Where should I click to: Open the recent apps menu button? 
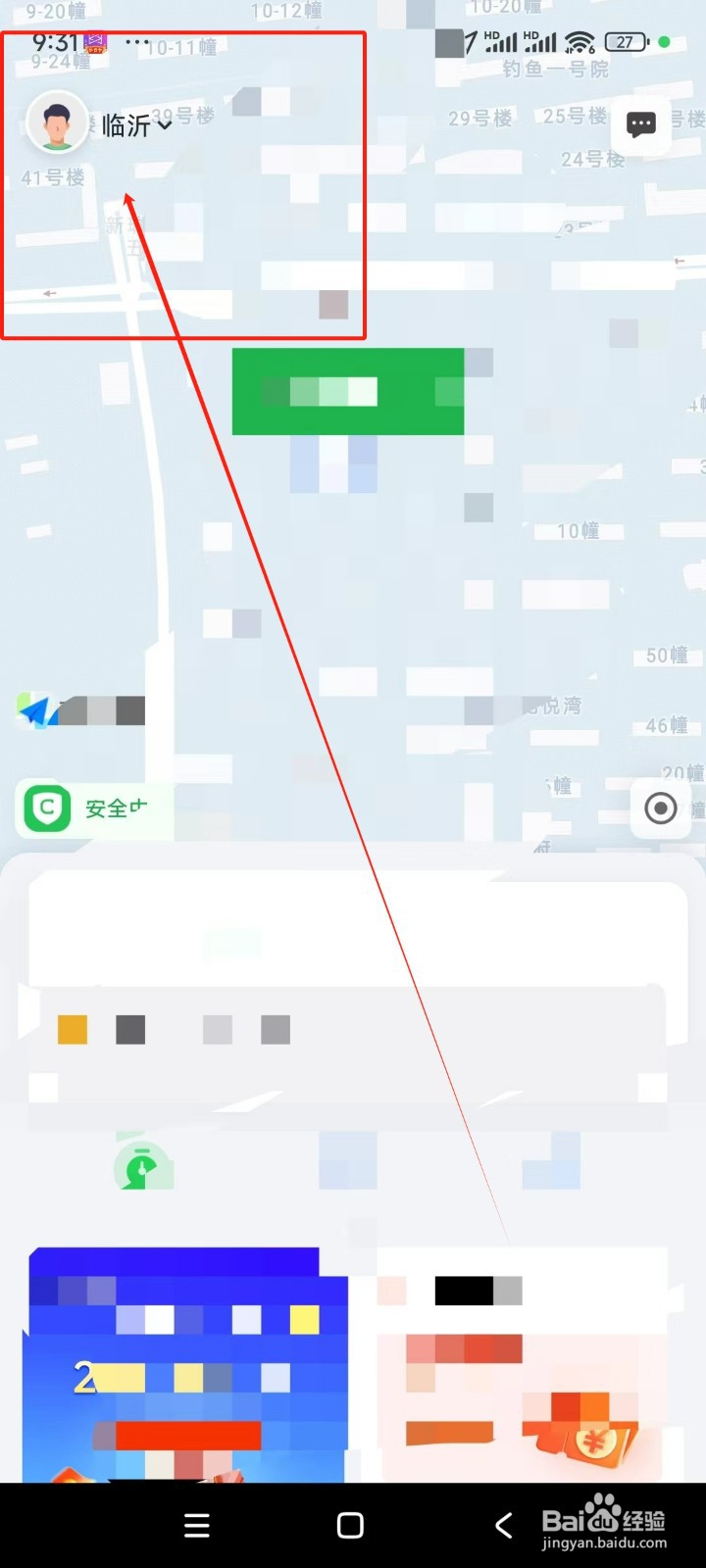[196, 1525]
